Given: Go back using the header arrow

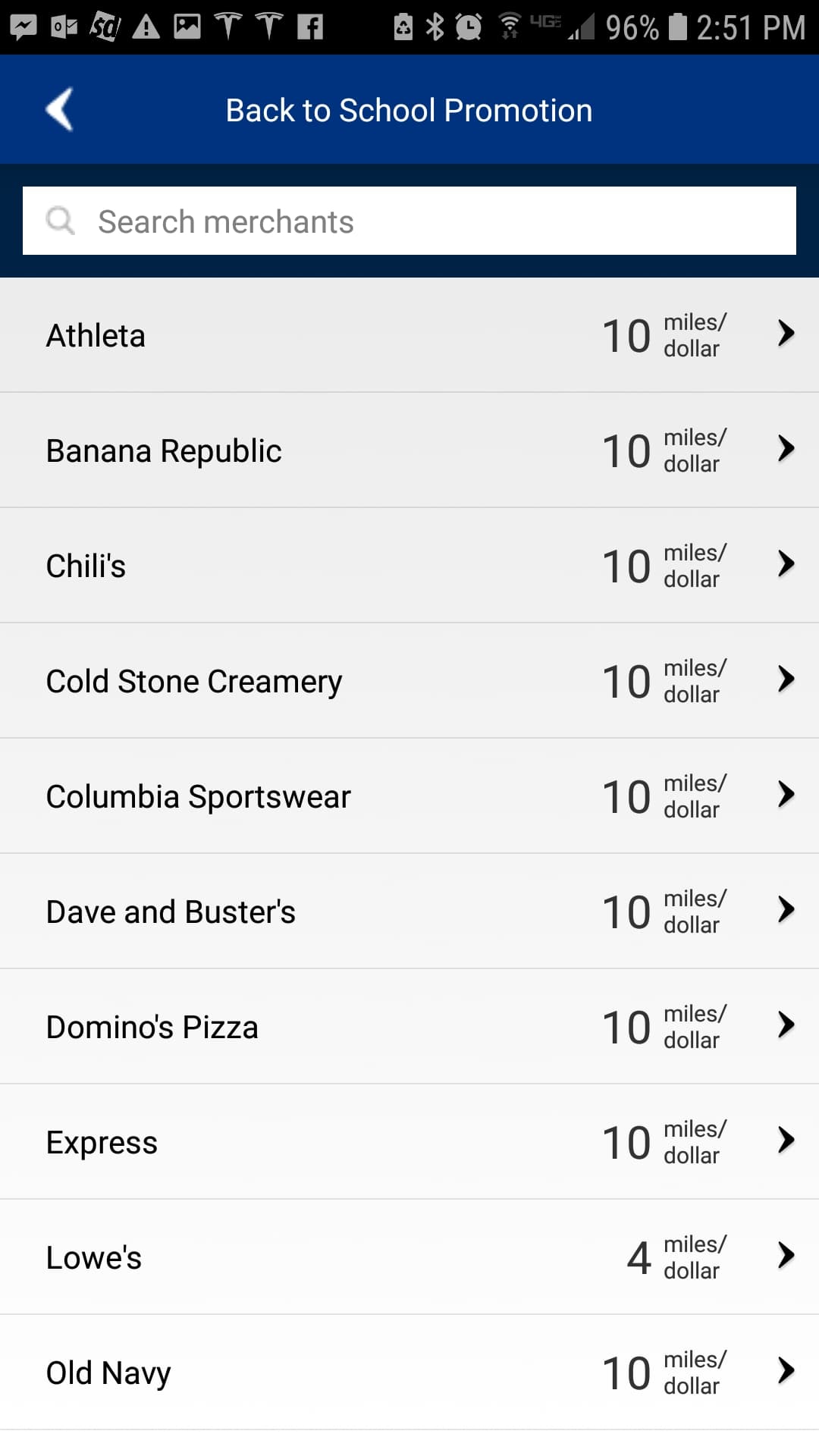Looking at the screenshot, I should (x=59, y=110).
